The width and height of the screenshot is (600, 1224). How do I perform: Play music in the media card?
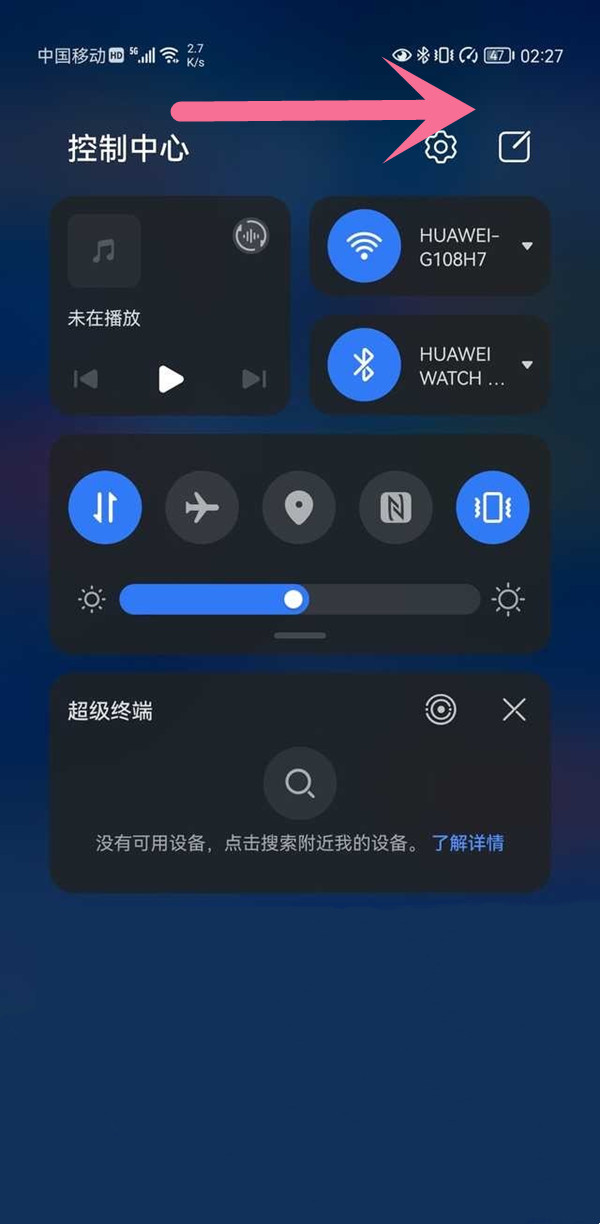(171, 379)
